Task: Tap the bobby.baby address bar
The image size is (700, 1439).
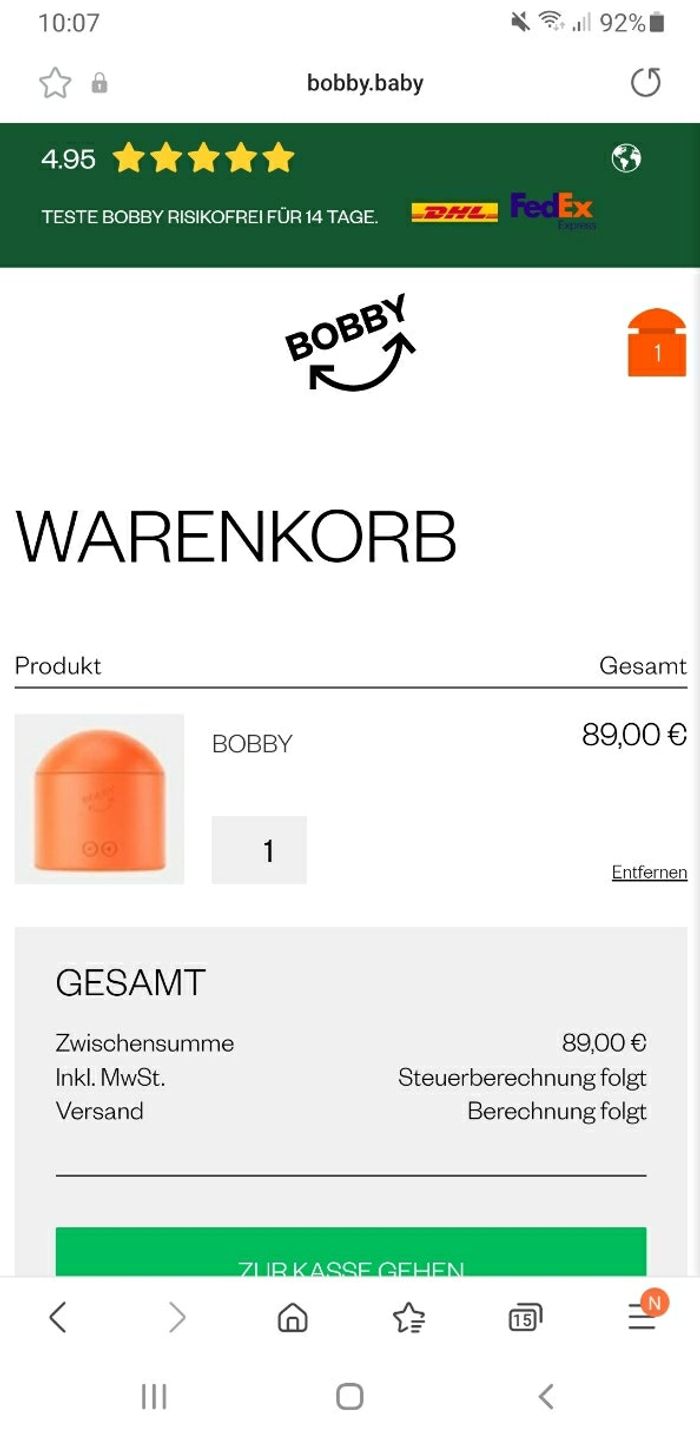Action: [365, 83]
